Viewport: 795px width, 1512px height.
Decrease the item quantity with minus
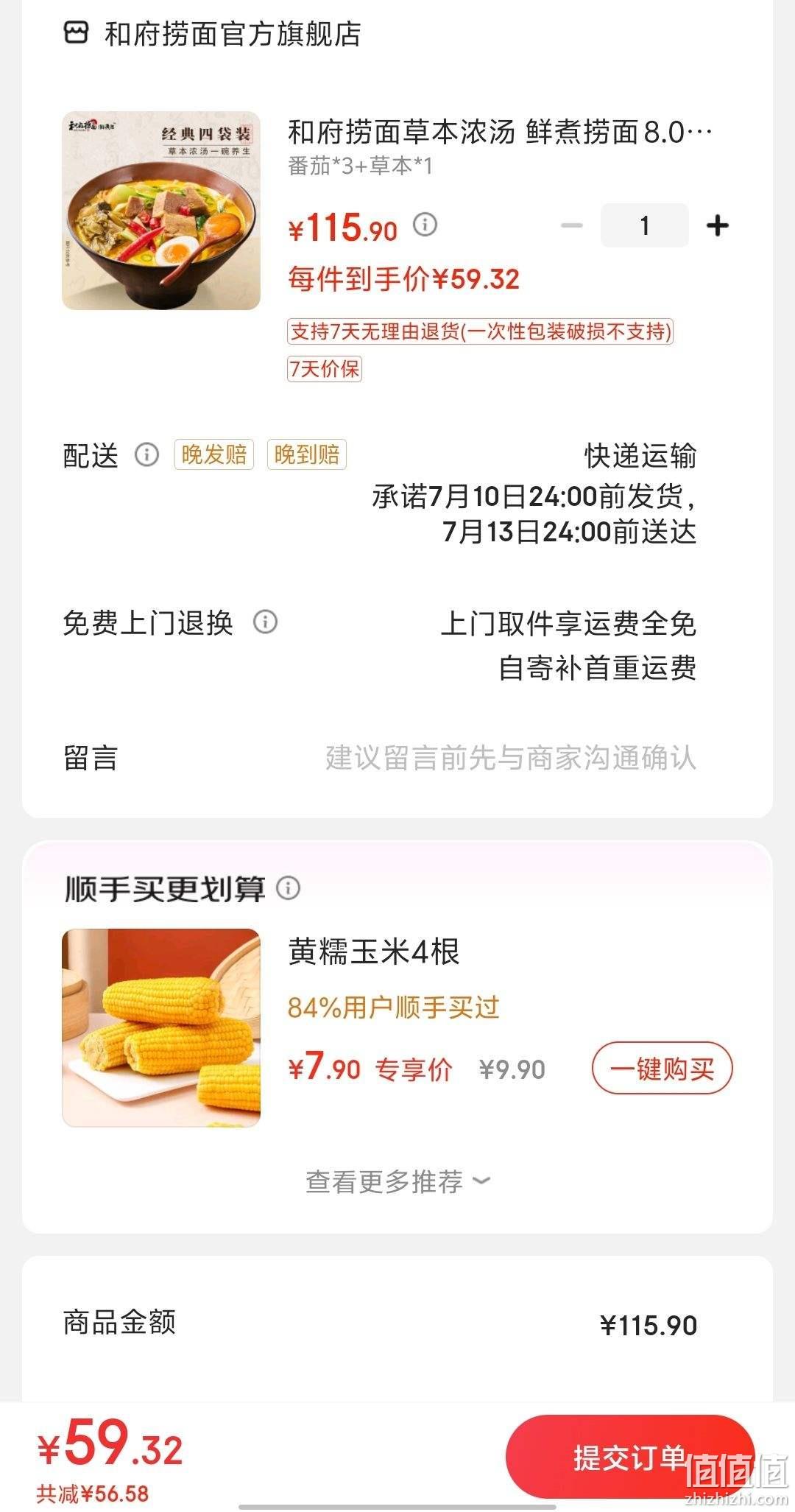point(572,225)
